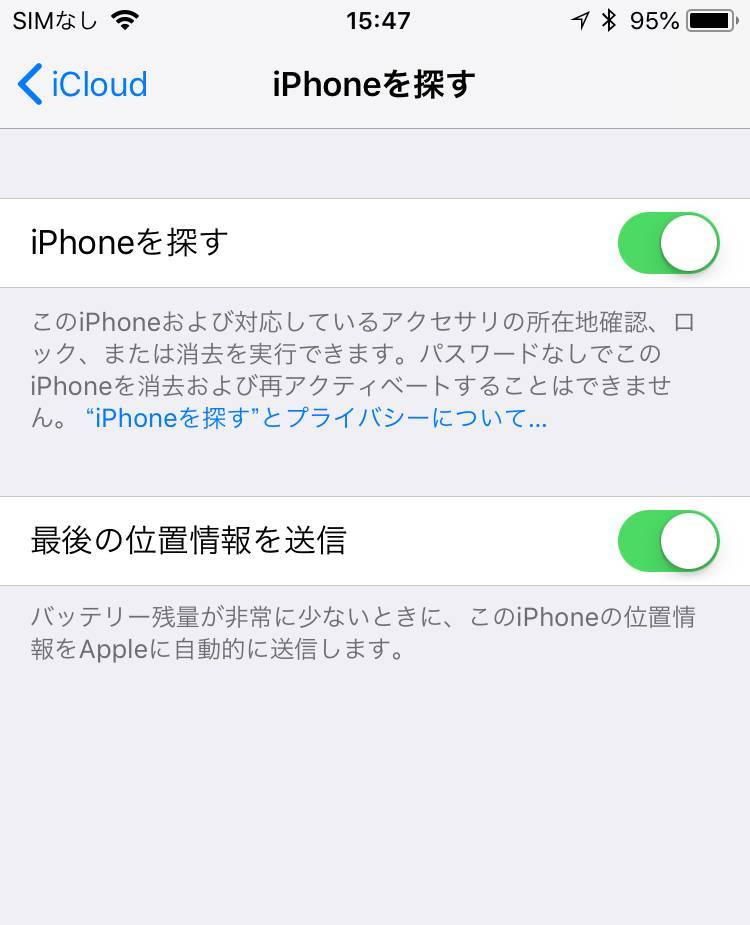Go back to iCloud settings
750x925 pixels.
pos(82,85)
